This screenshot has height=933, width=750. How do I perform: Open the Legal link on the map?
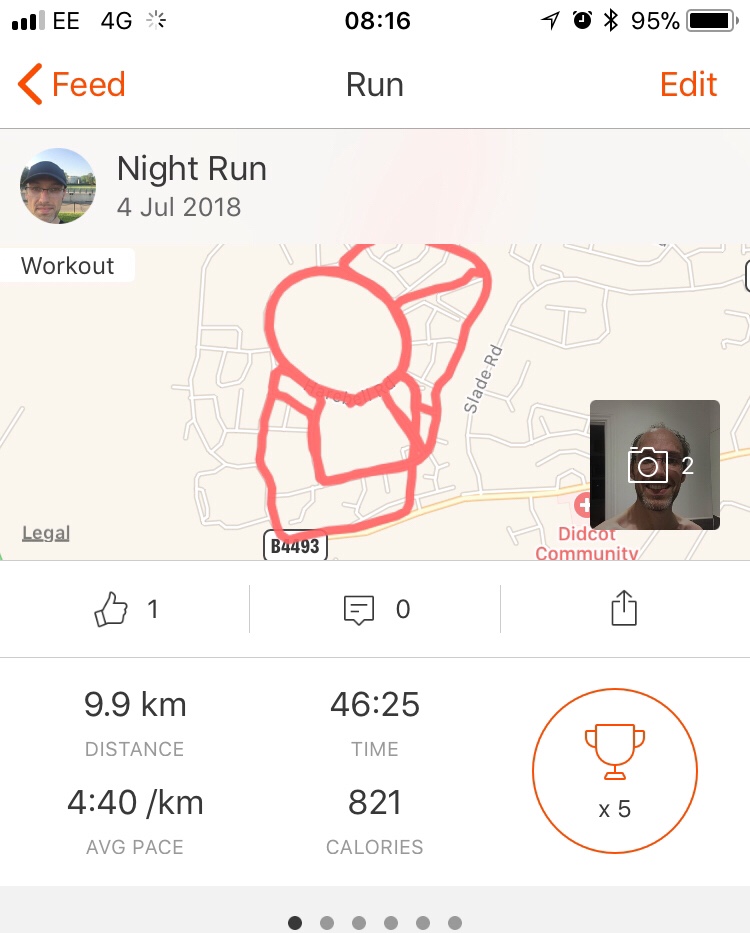click(46, 533)
